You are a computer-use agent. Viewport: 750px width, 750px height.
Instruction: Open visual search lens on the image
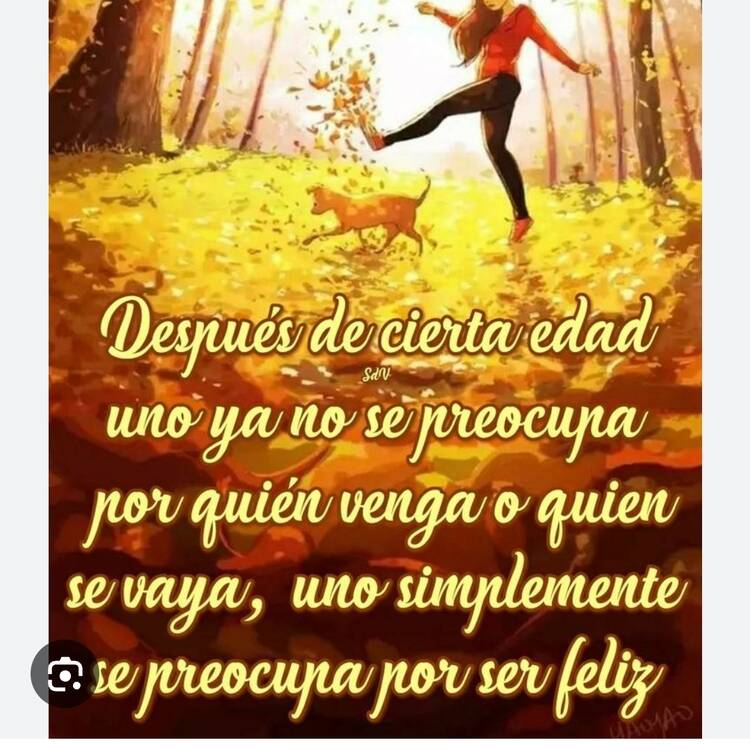coord(64,674)
